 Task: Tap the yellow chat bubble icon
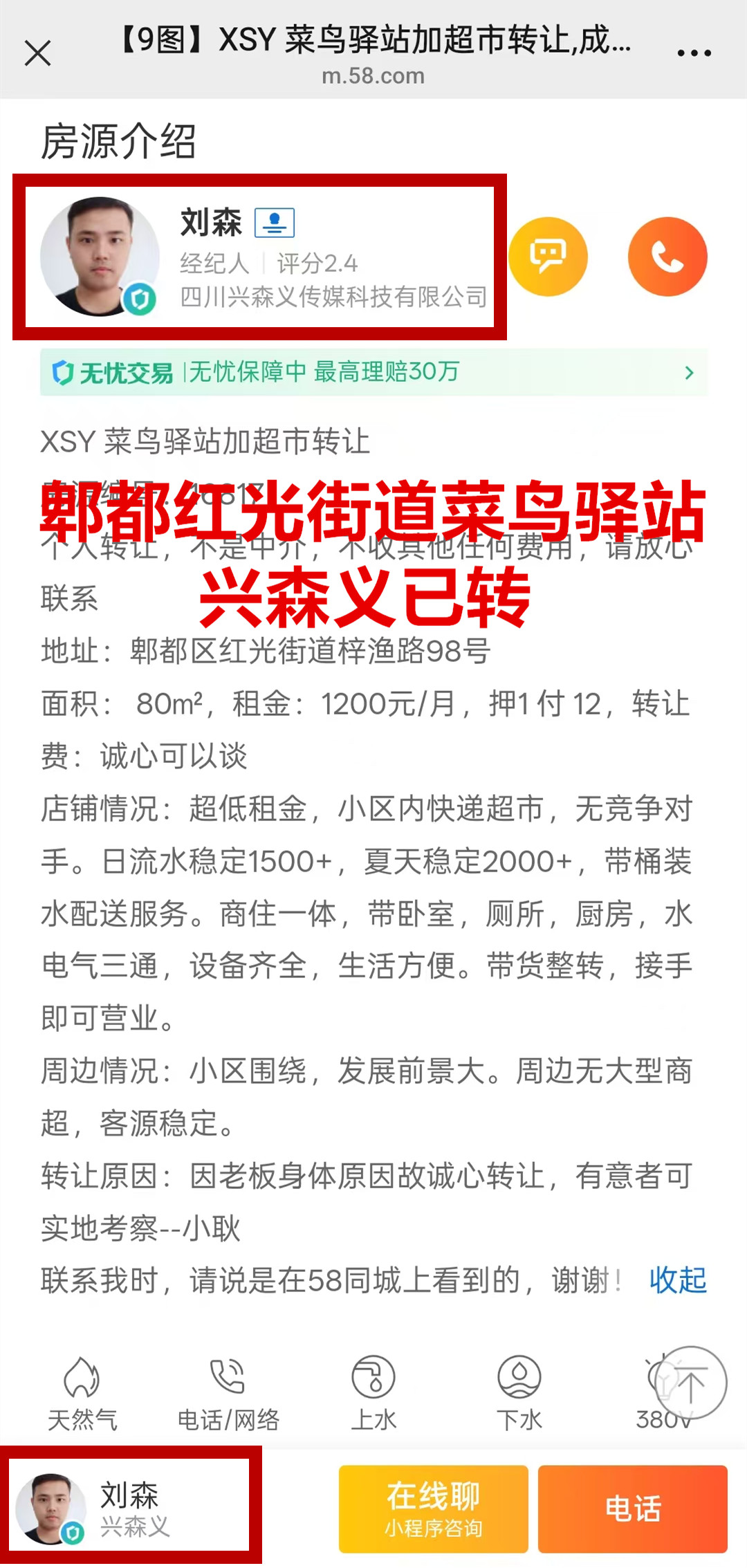click(x=548, y=257)
